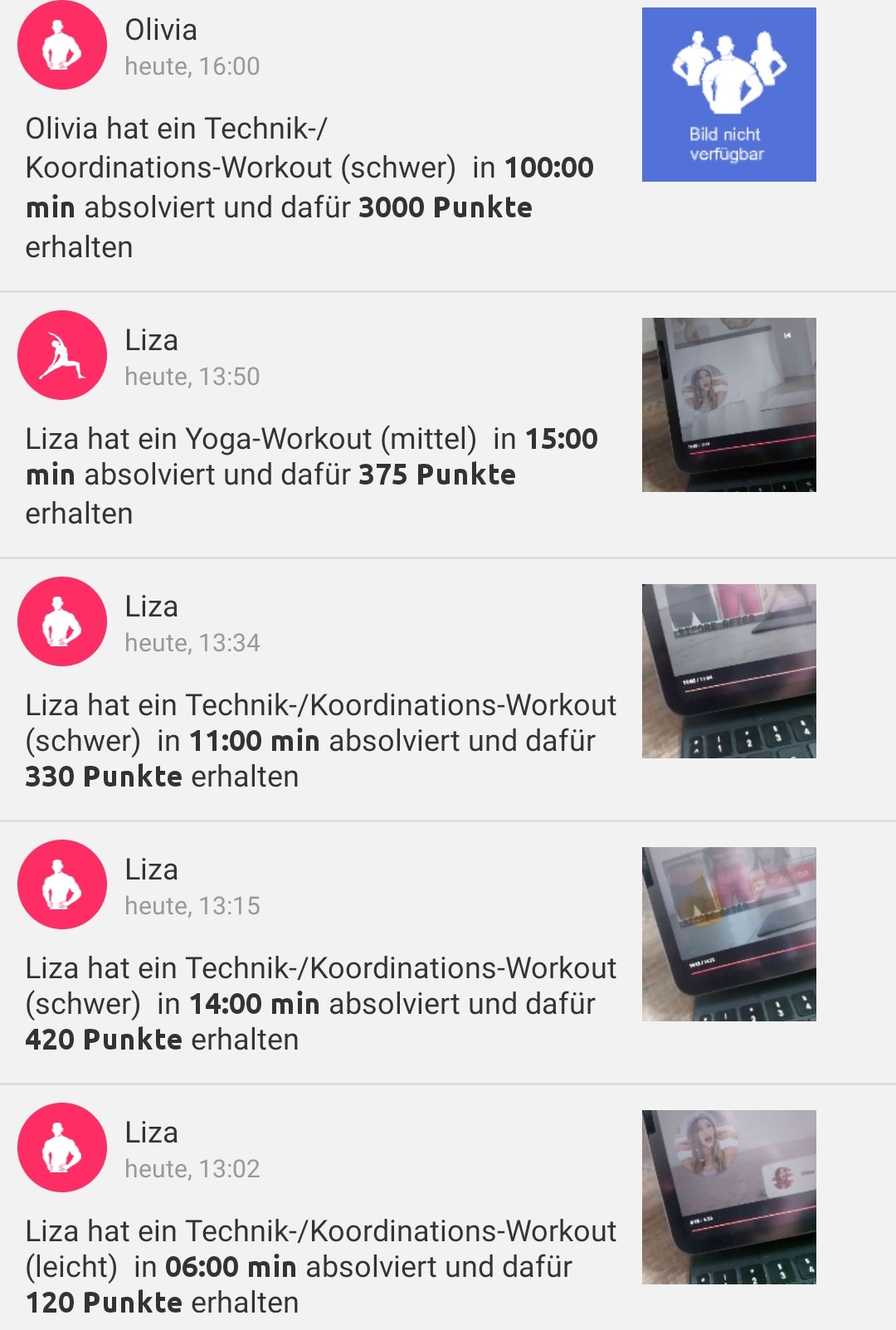Tap the '375 Punkte' highlighted text
The image size is (896, 1330).
[x=436, y=475]
